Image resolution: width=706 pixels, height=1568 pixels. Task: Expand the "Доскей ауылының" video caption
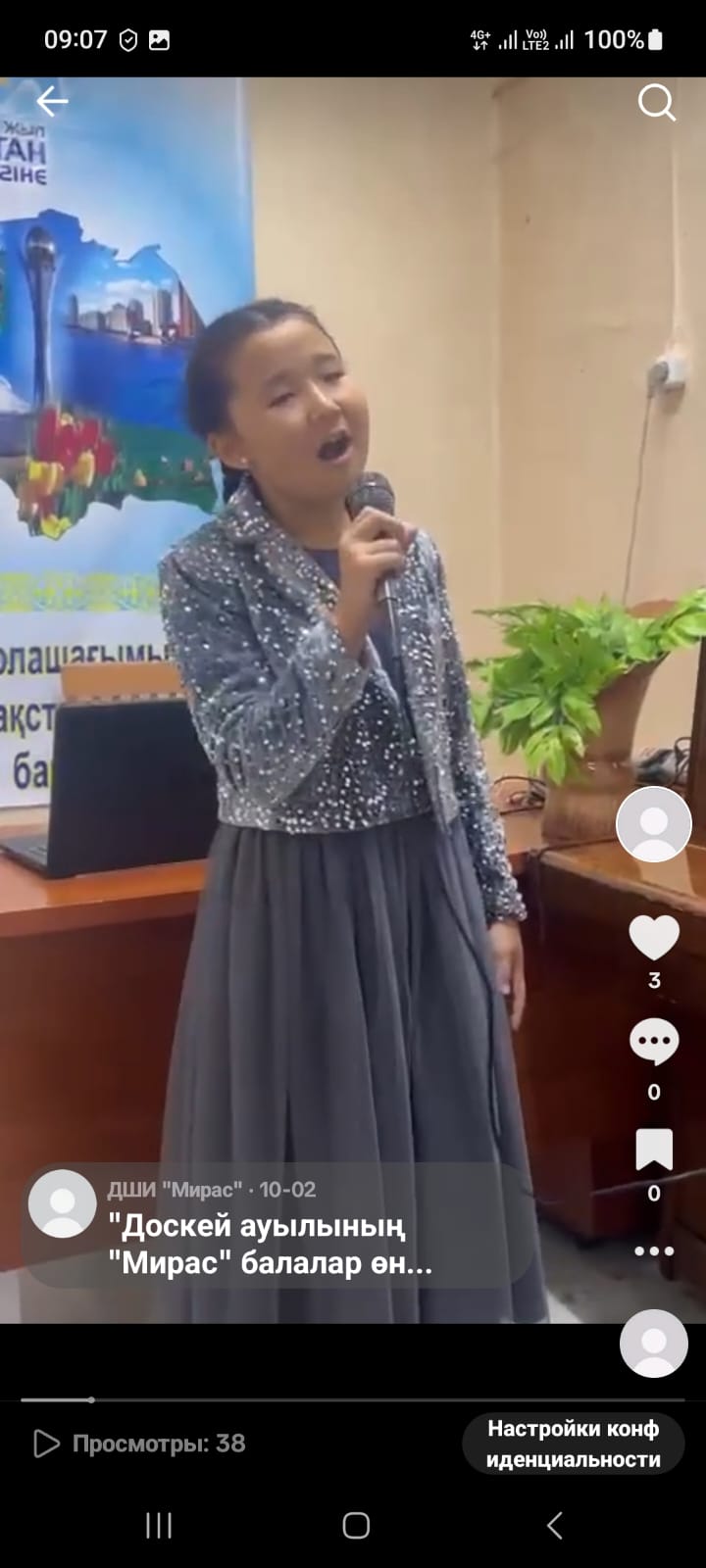click(x=270, y=1245)
